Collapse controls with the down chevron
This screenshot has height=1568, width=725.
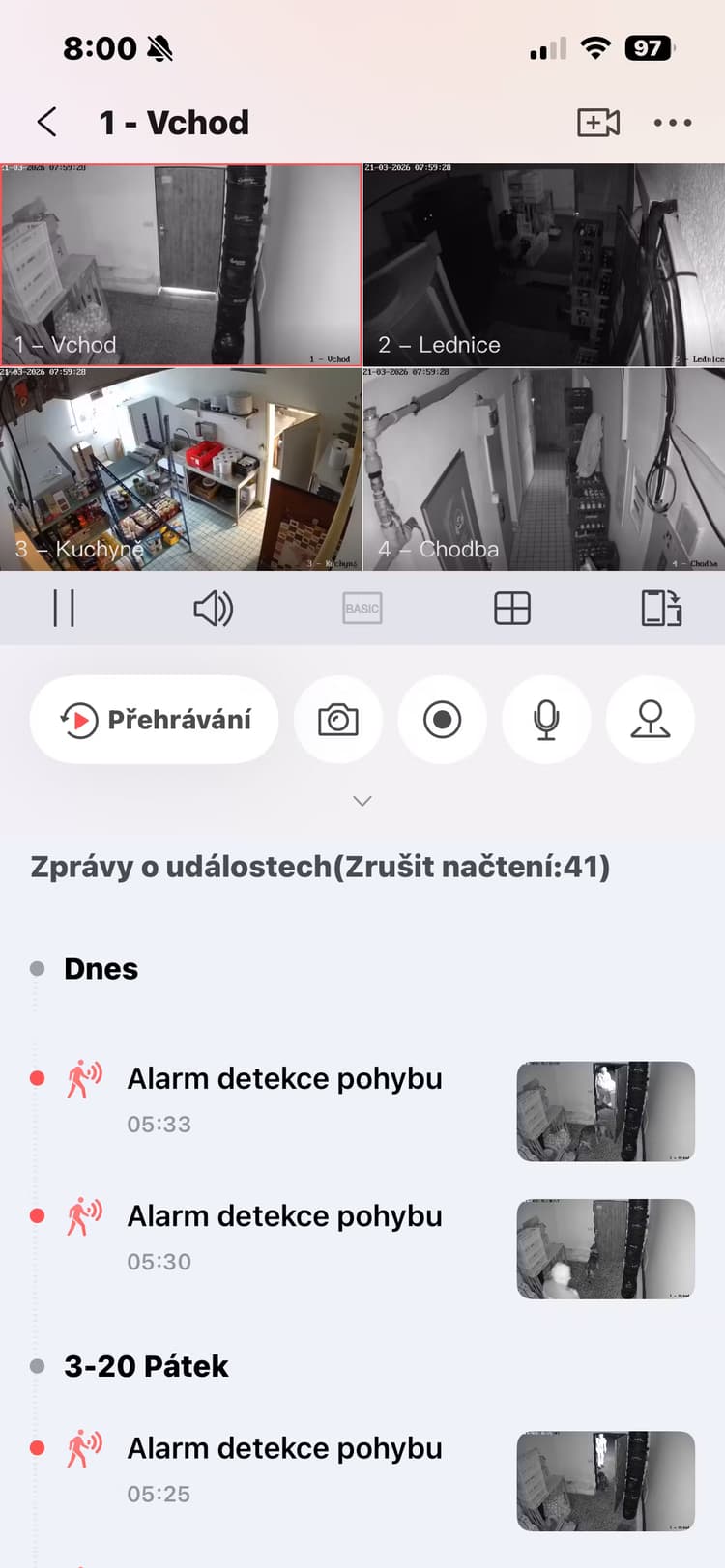click(362, 800)
